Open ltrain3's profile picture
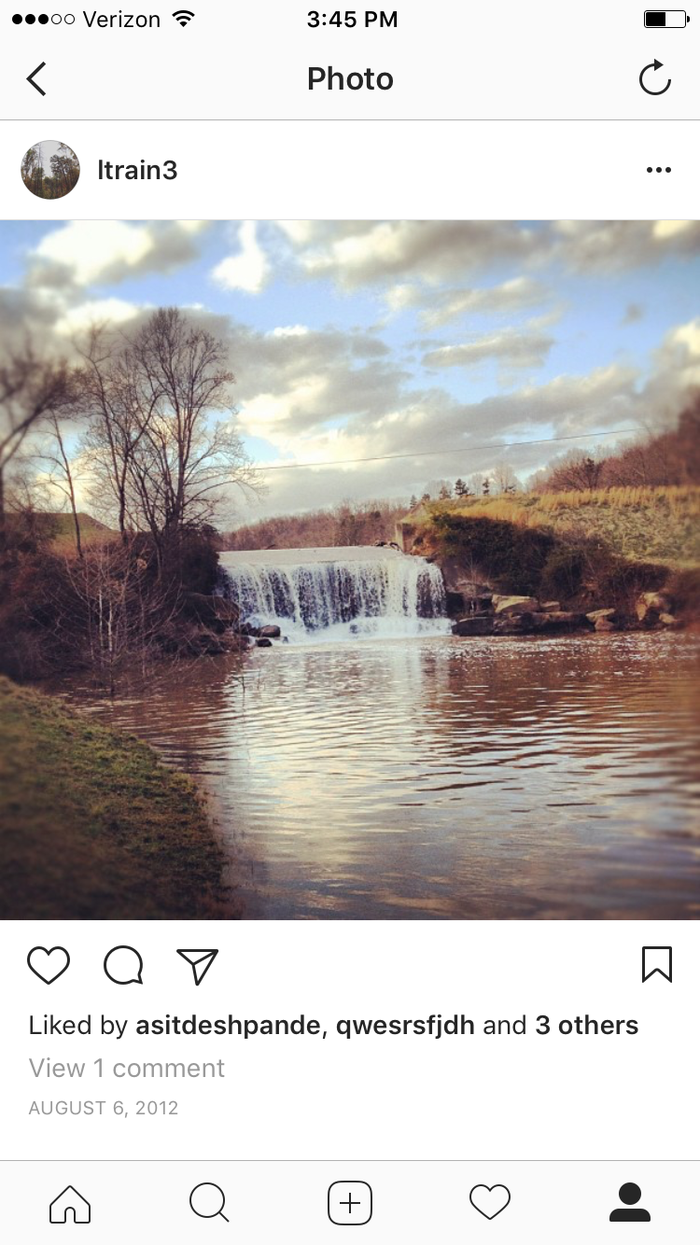700x1245 pixels. point(50,170)
